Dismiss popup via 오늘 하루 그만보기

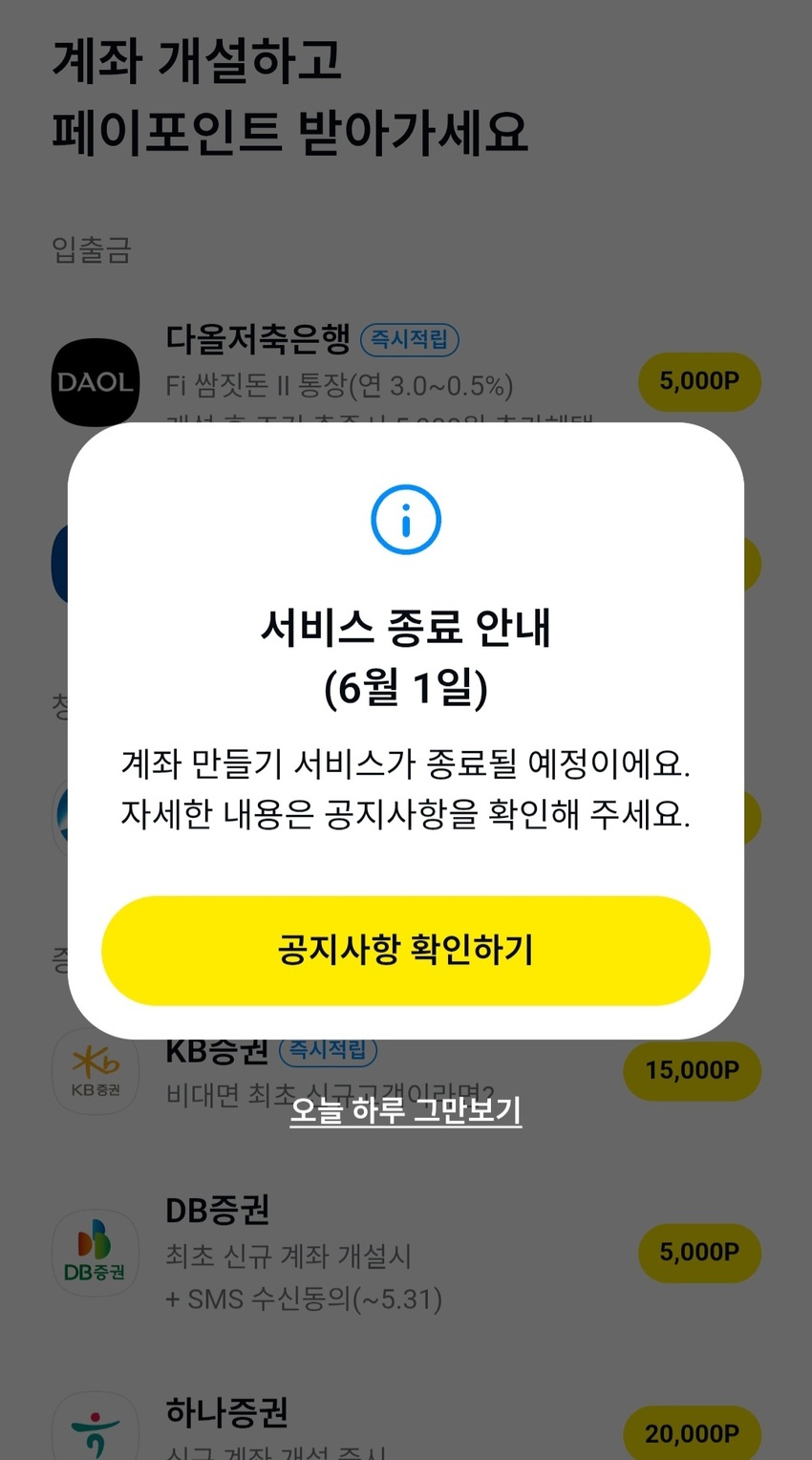pyautogui.click(x=405, y=1110)
